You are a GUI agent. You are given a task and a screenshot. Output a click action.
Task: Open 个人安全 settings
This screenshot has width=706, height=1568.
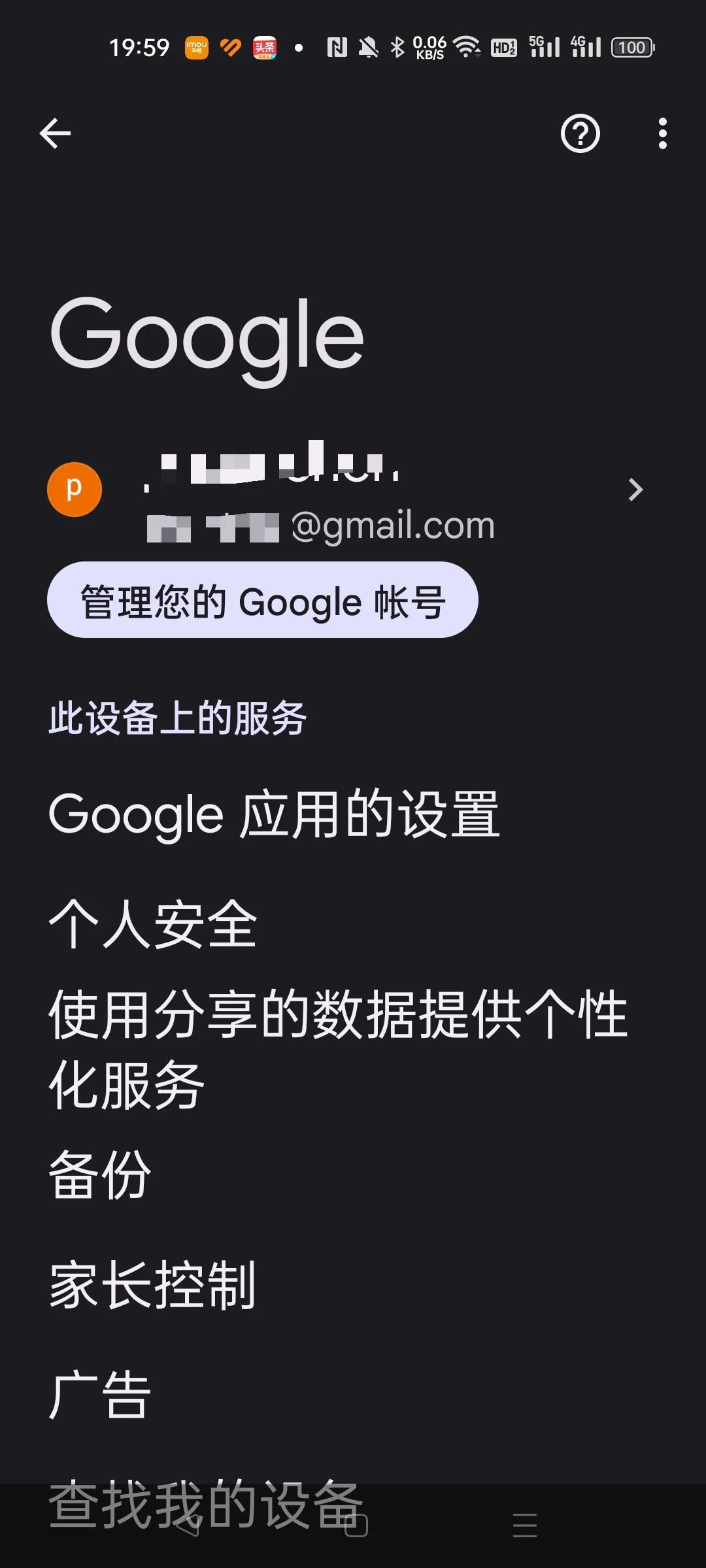[x=153, y=922]
